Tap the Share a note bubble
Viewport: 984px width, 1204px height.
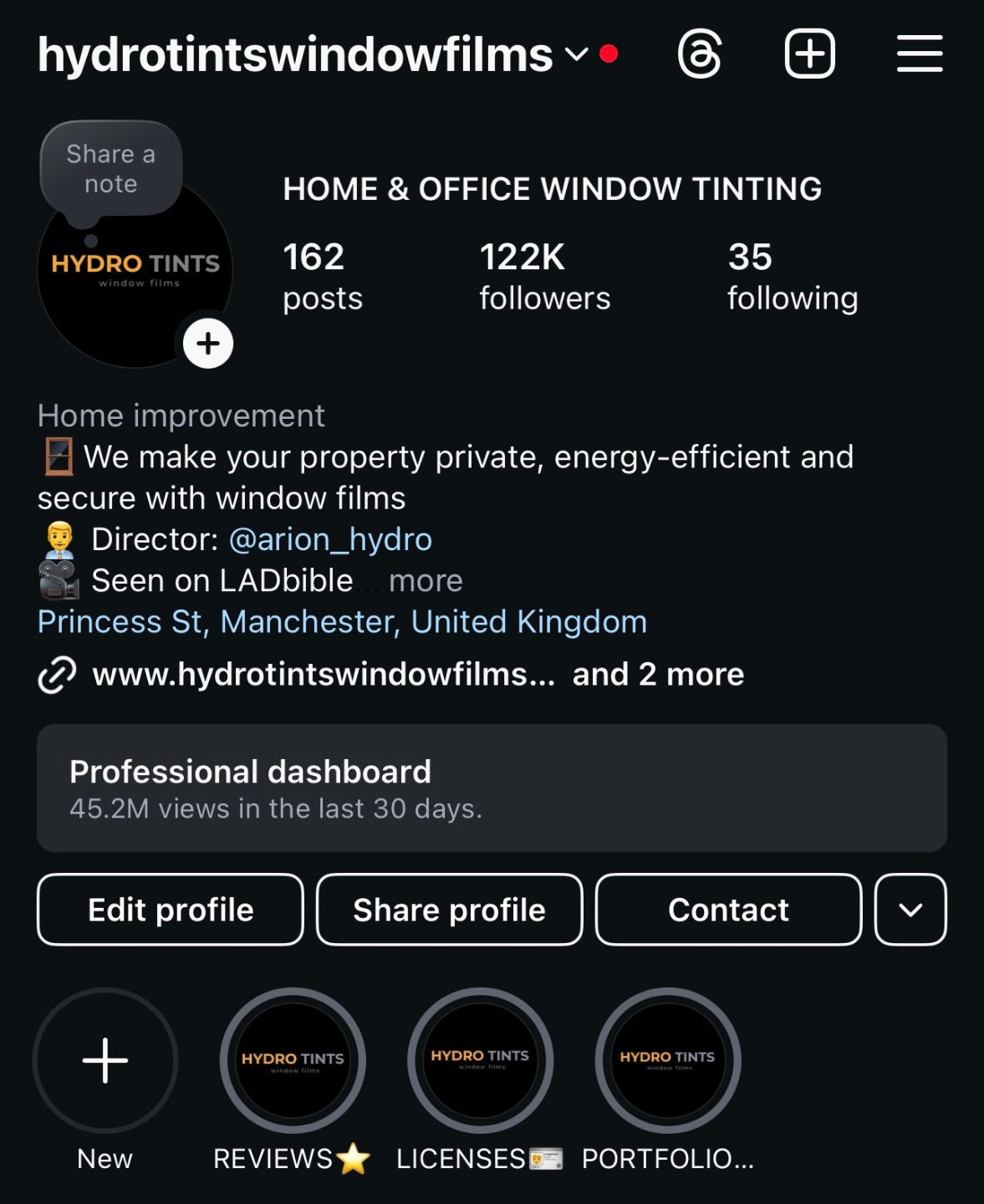click(111, 169)
